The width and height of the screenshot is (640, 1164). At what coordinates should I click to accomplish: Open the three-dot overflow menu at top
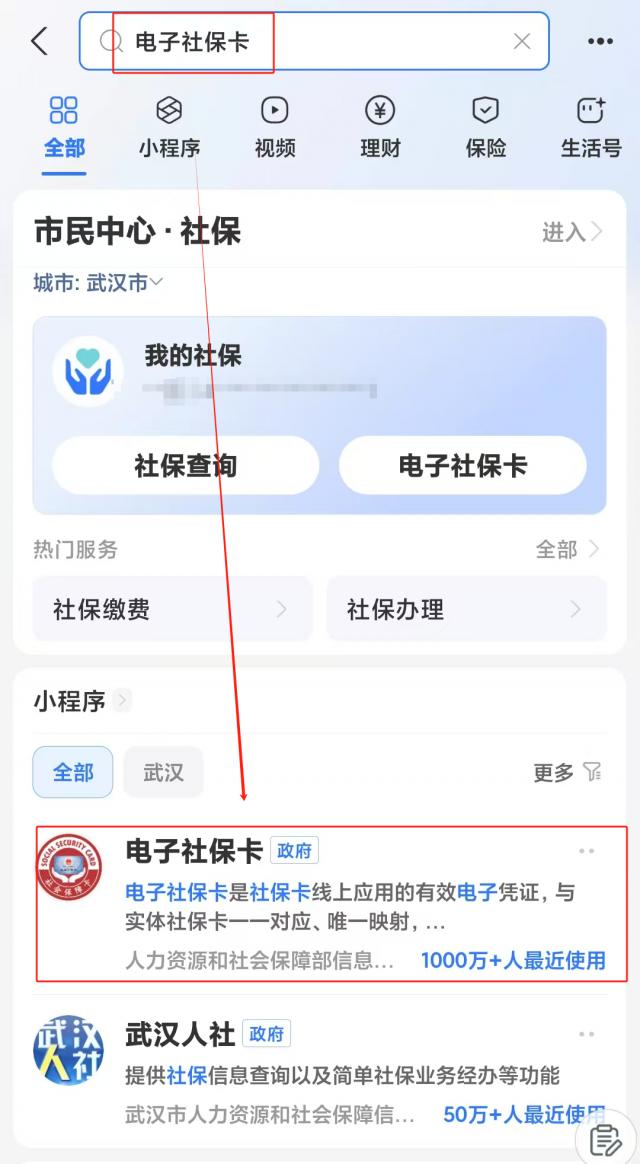600,41
